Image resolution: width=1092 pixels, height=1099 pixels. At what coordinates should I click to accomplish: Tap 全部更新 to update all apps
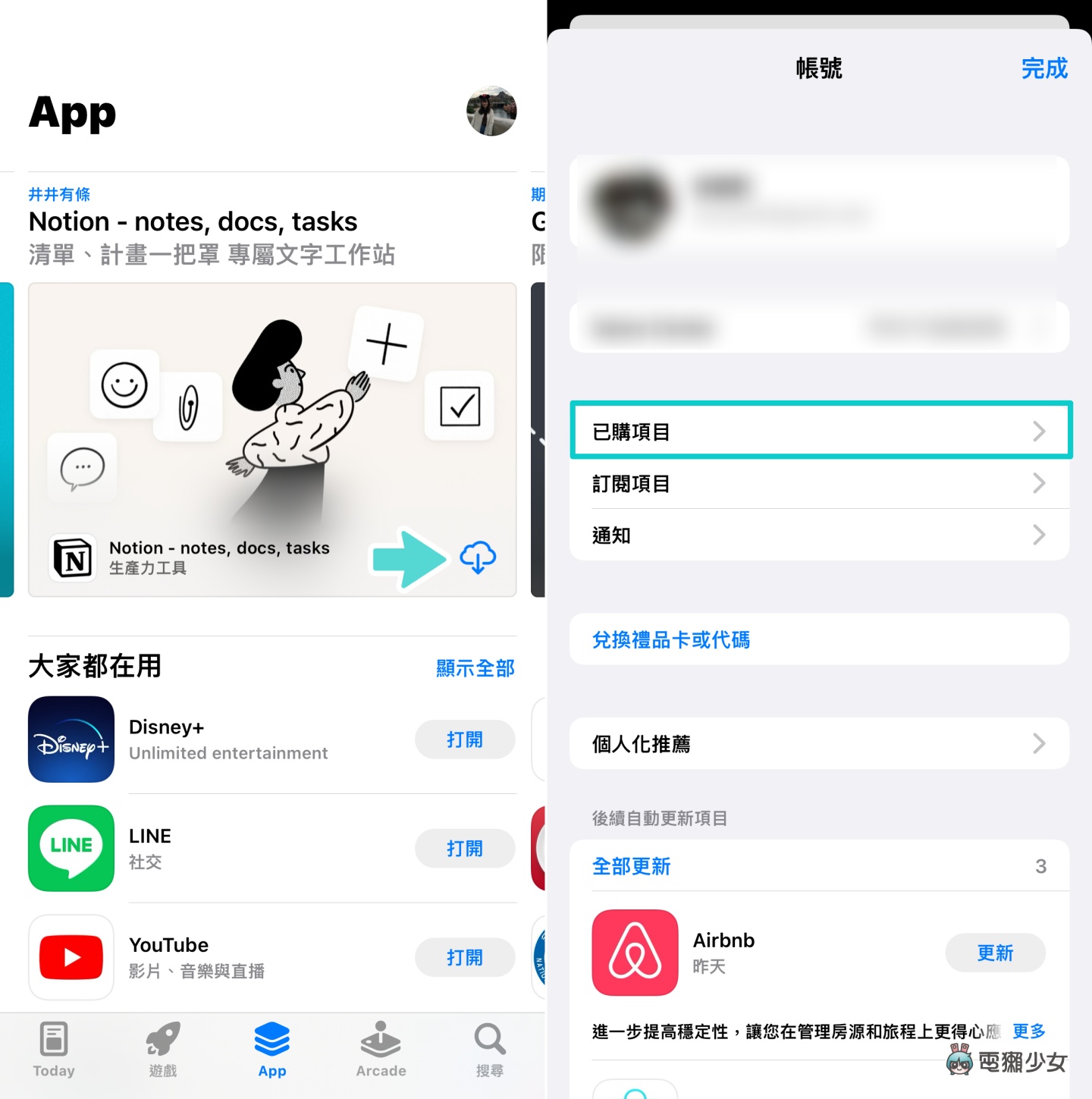pyautogui.click(x=631, y=866)
